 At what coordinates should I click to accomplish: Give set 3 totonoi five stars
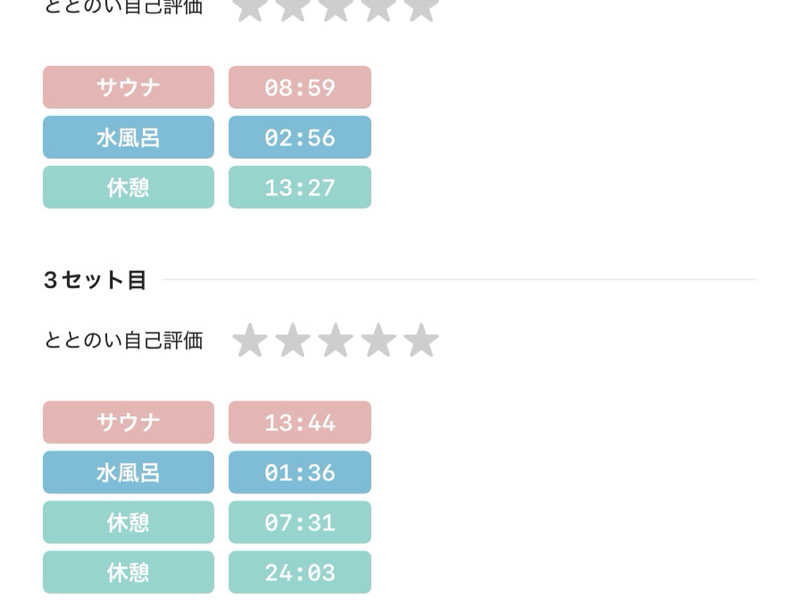point(421,341)
